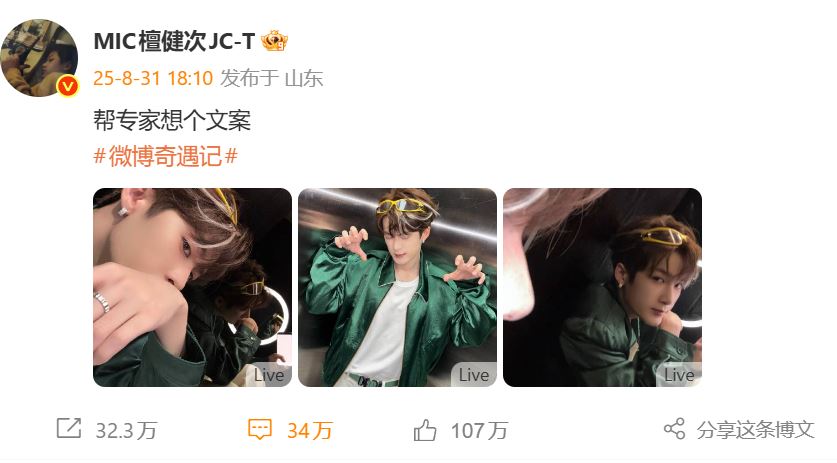
Task: Tap the username MIC檀健次JC-T
Action: coord(174,41)
